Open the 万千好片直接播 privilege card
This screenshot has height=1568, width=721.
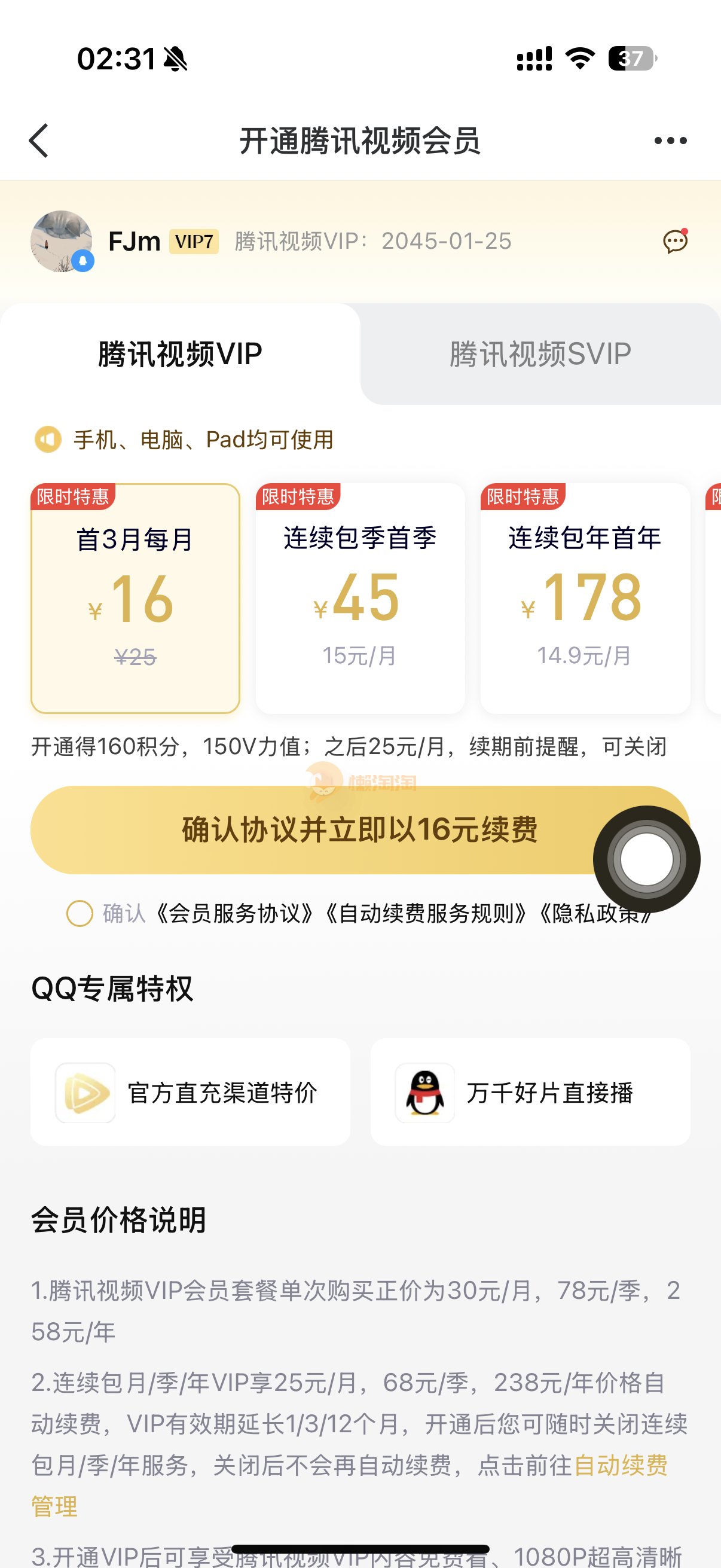(530, 1092)
